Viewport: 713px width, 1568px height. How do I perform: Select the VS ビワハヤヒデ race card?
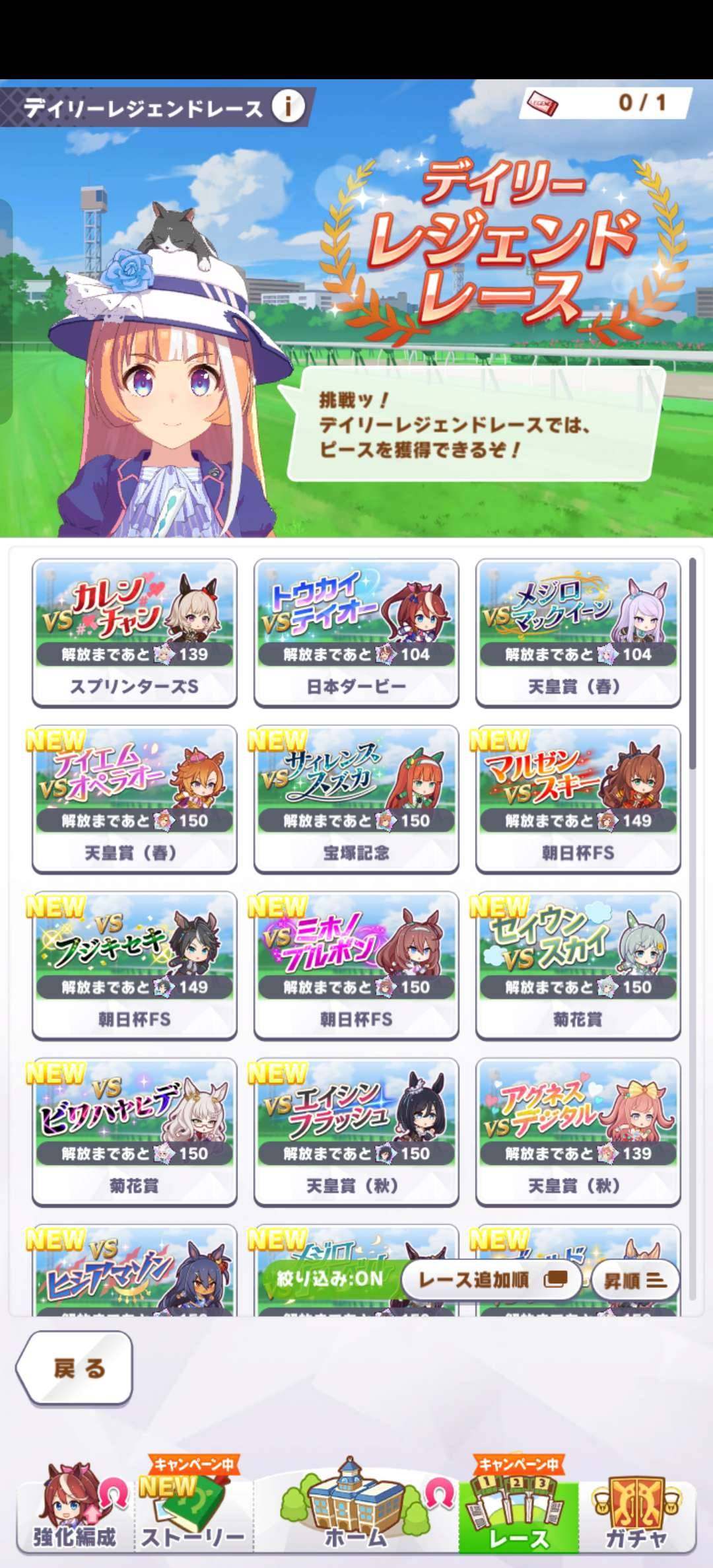pos(134,1132)
